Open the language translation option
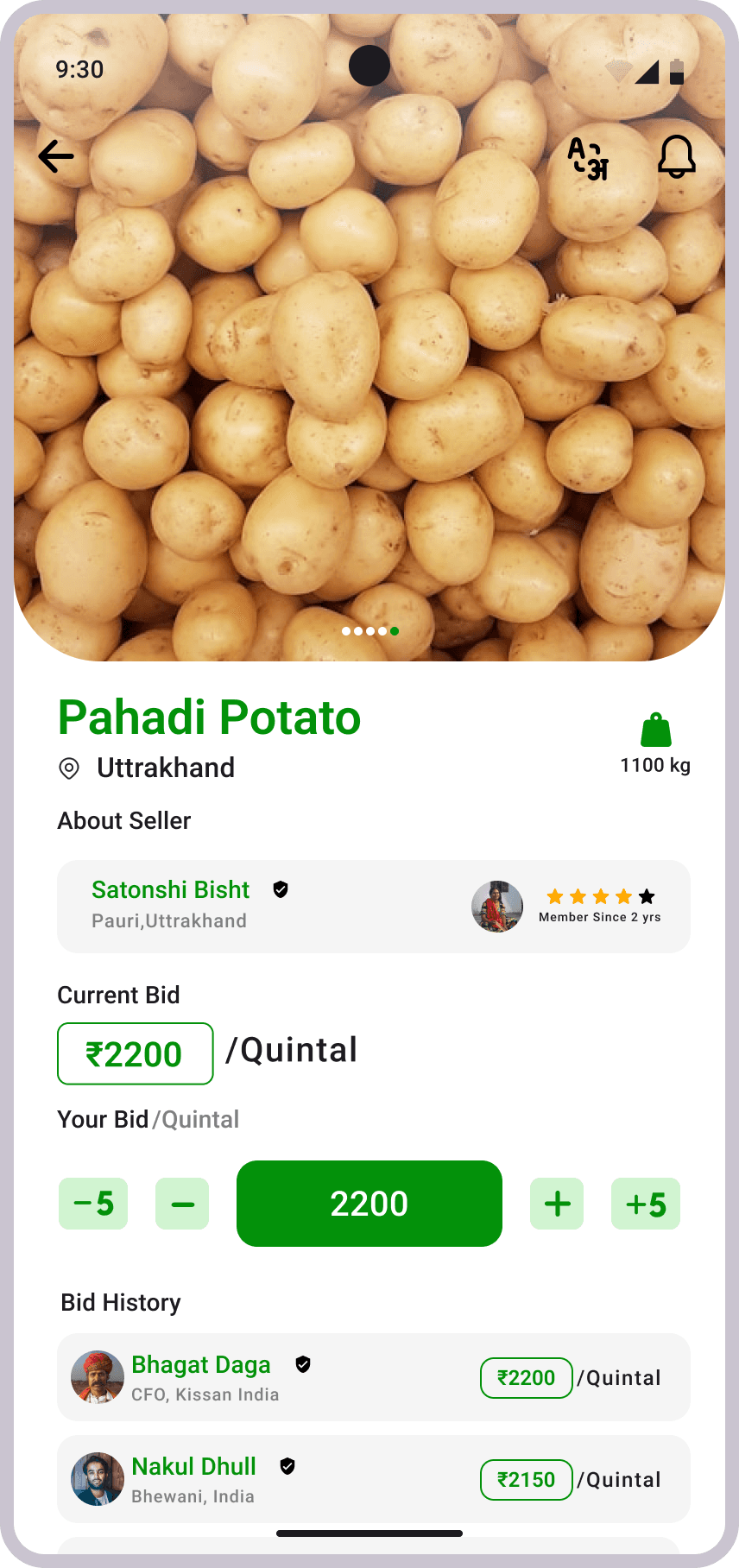 [588, 159]
